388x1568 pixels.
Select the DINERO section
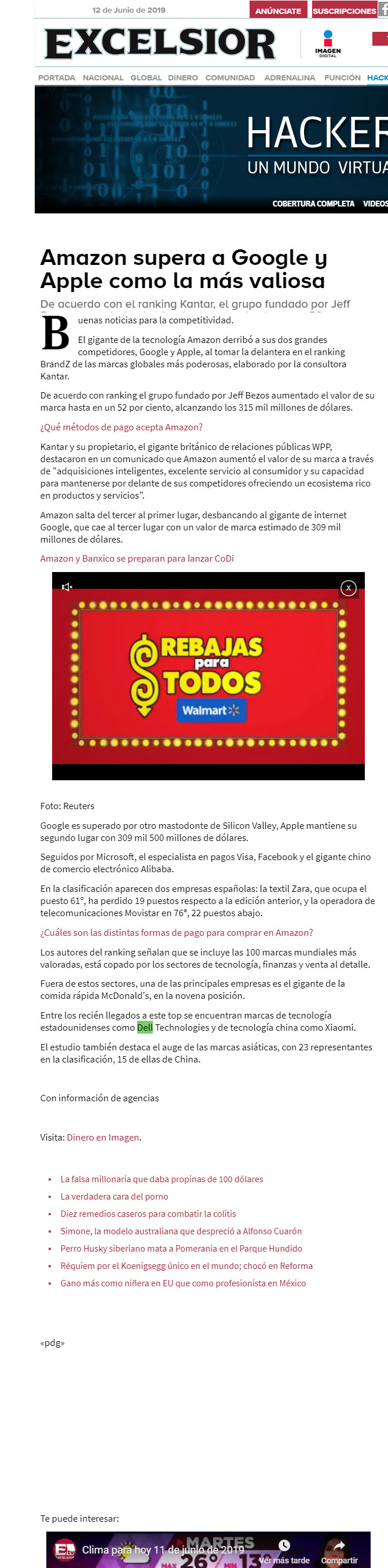pyautogui.click(x=183, y=78)
